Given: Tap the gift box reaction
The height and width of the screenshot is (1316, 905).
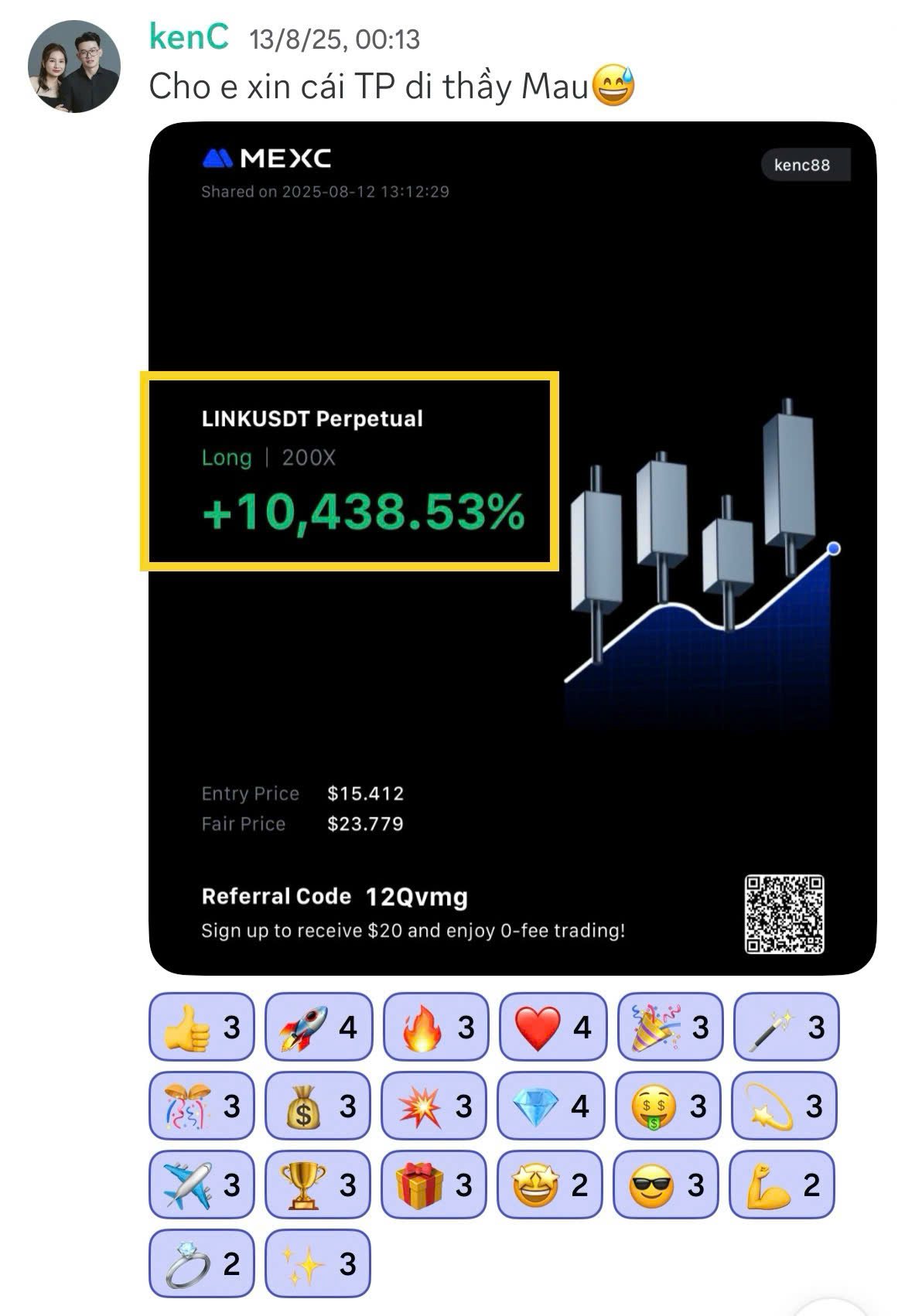Looking at the screenshot, I should (x=433, y=1185).
